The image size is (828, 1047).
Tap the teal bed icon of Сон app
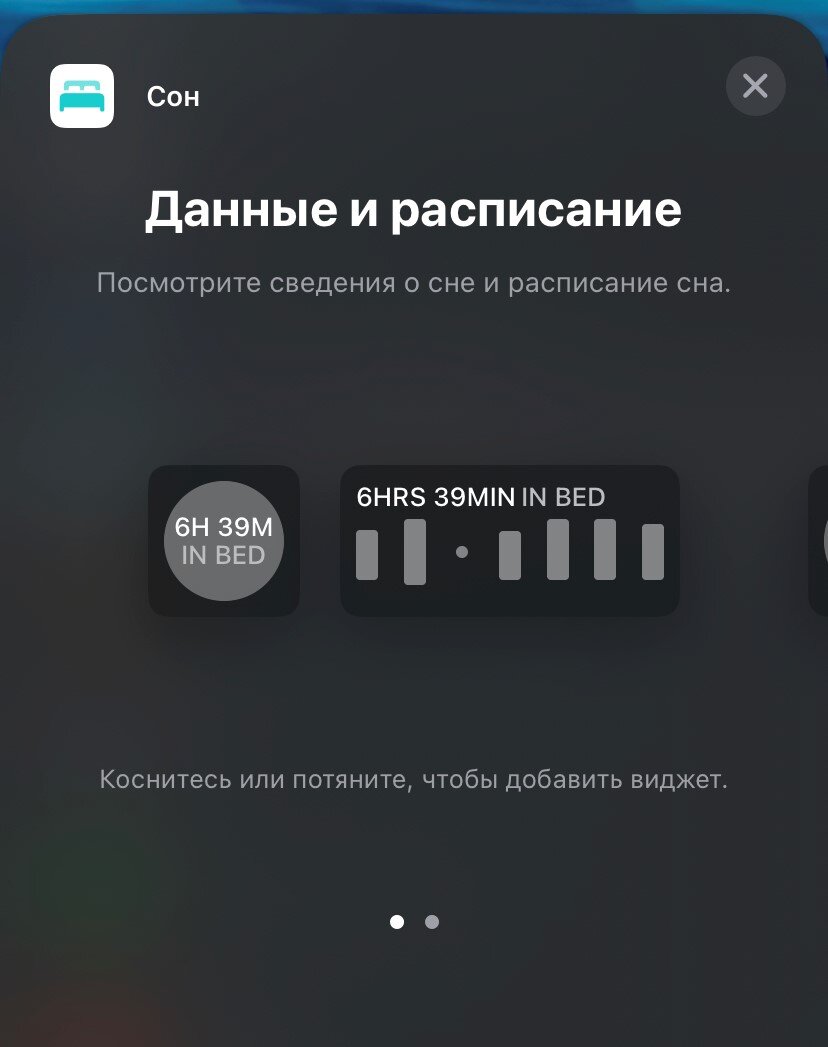pos(81,95)
